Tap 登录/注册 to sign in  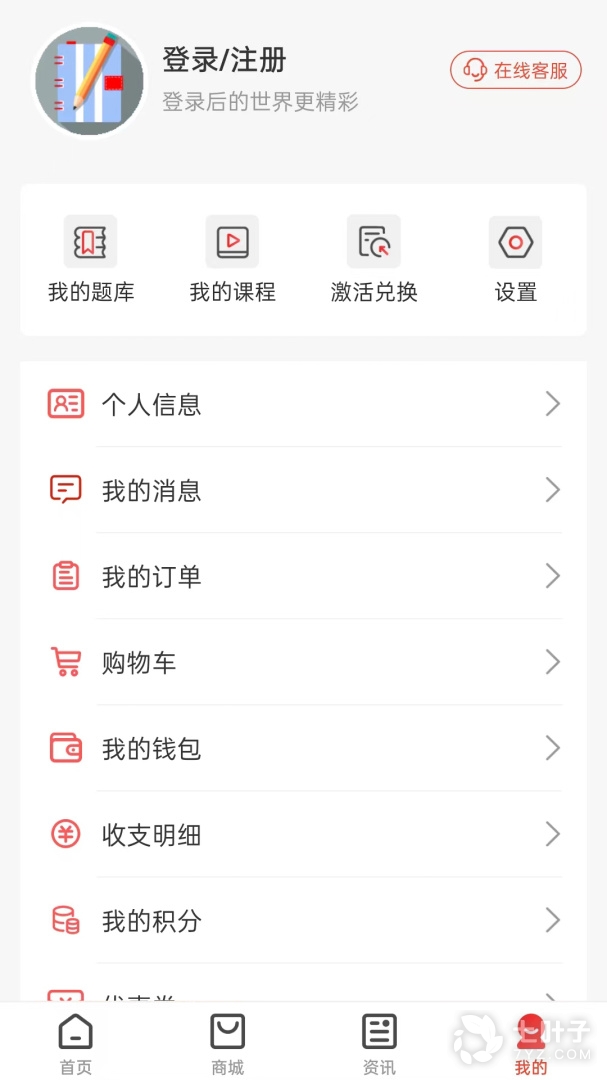pyautogui.click(x=224, y=61)
